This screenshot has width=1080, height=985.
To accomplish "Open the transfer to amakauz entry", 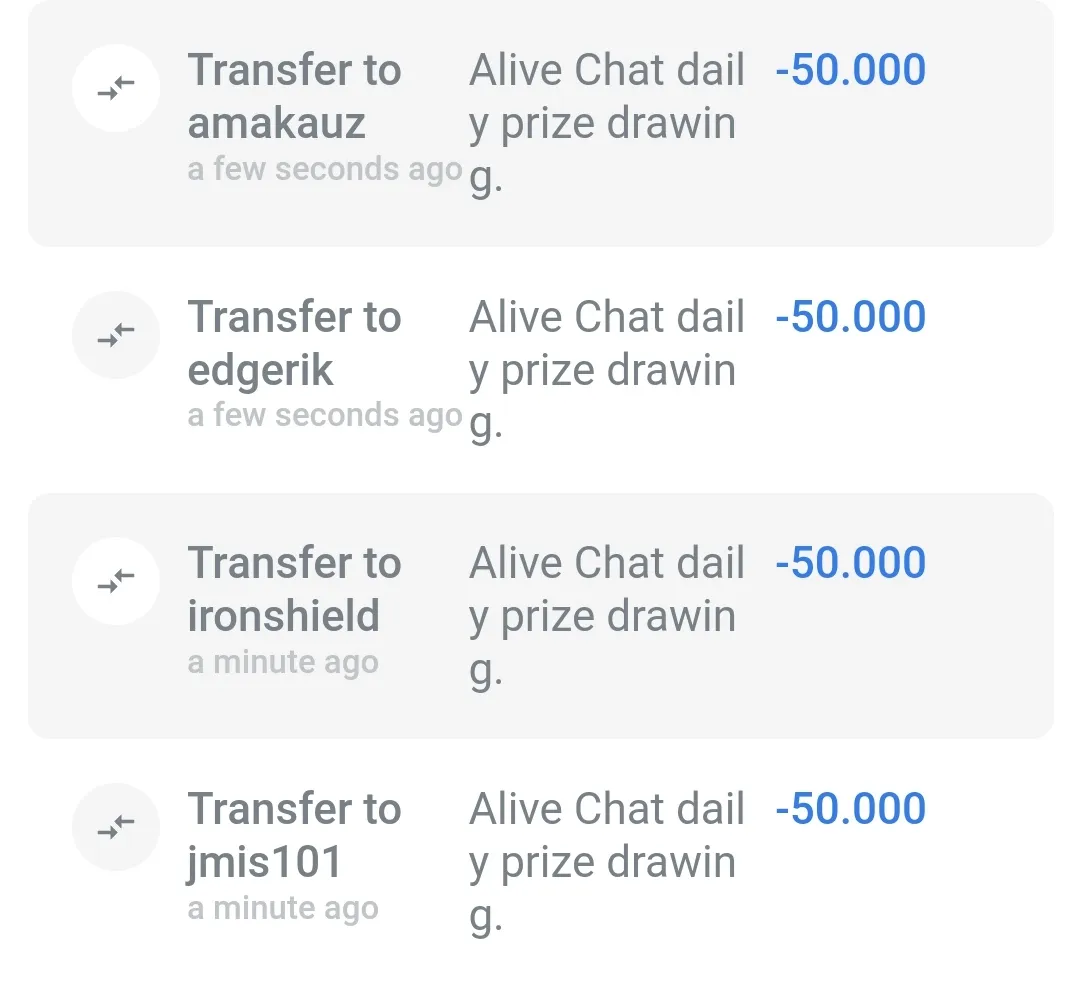I will click(293, 97).
